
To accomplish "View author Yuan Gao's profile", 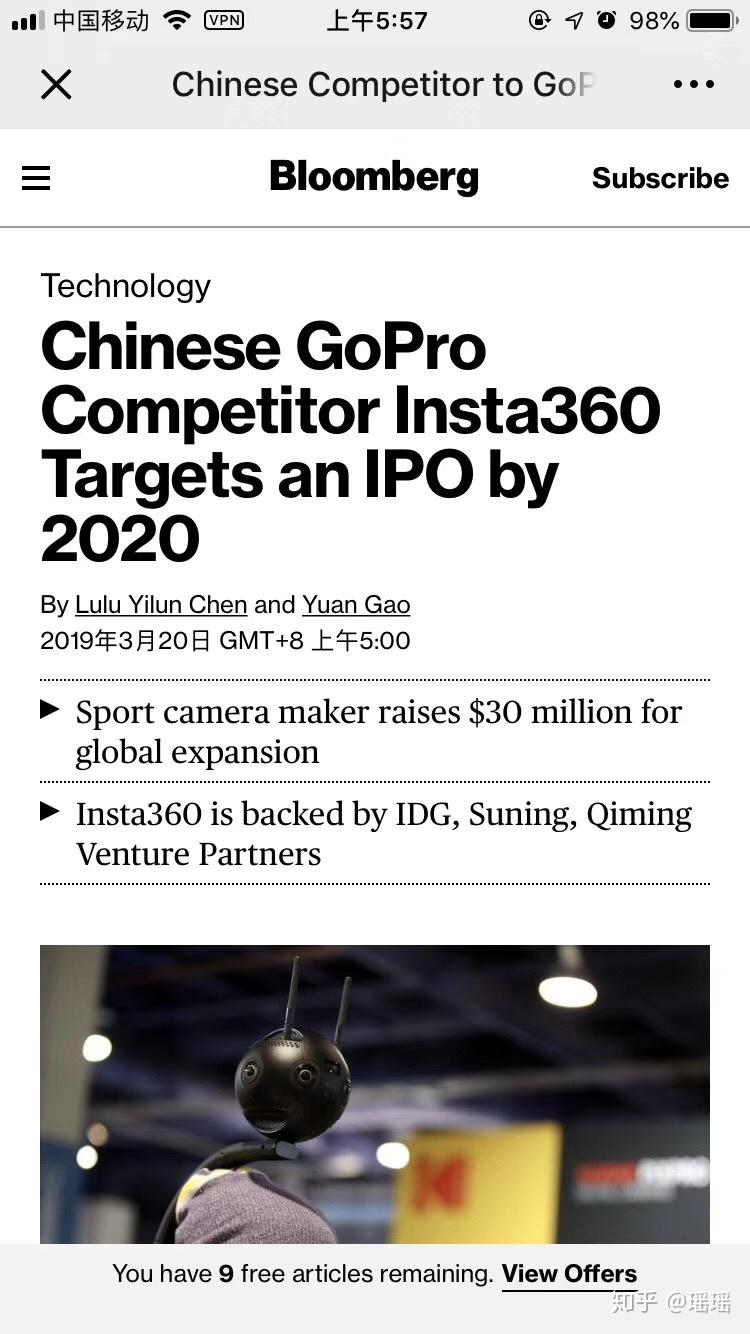I will coord(356,605).
